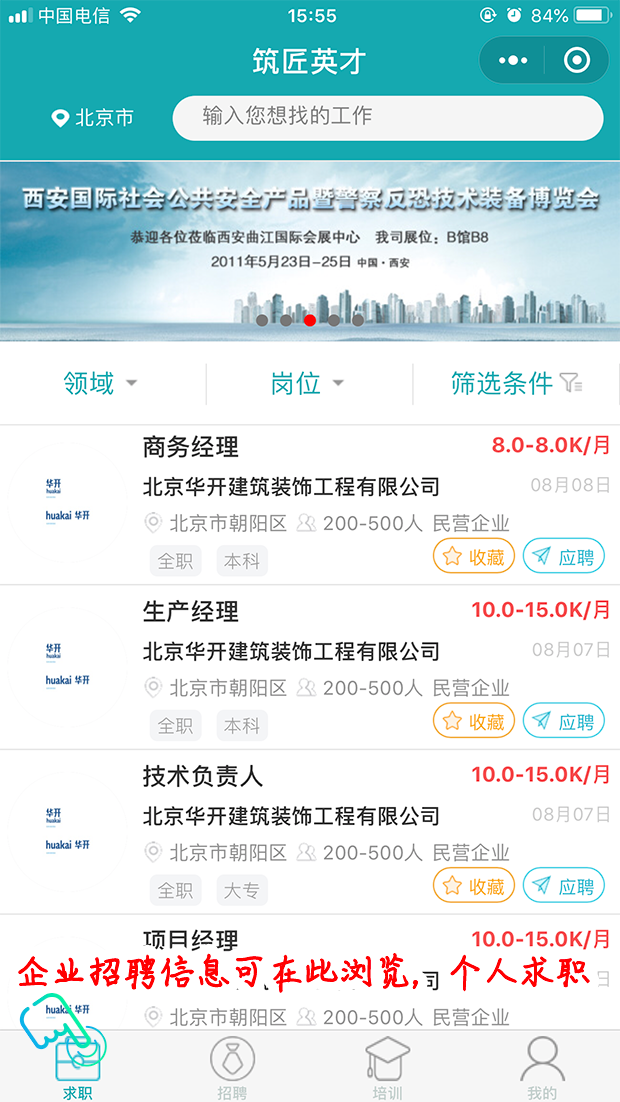This screenshot has width=620, height=1102.
Task: Favorite the 商务经理 job with 收藏
Action: click(x=474, y=556)
